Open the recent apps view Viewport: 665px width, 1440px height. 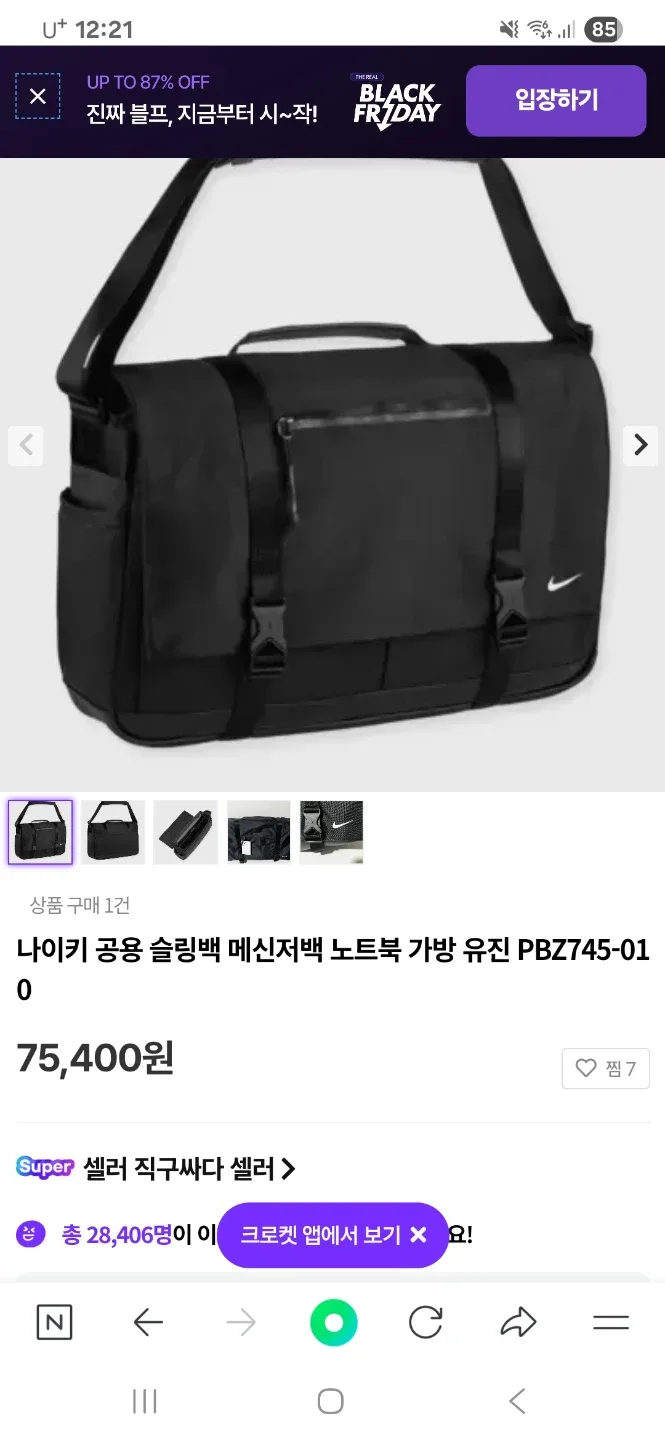click(145, 1402)
